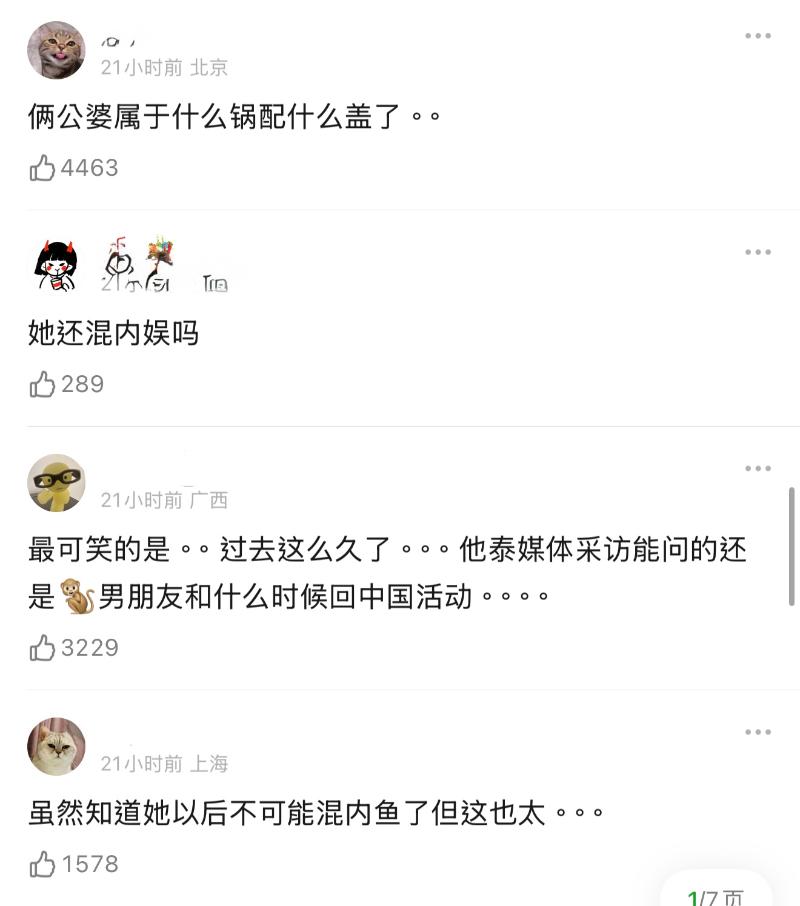800x906 pixels.
Task: View the Guangxi commenter's avatar profile
Action: pos(56,483)
